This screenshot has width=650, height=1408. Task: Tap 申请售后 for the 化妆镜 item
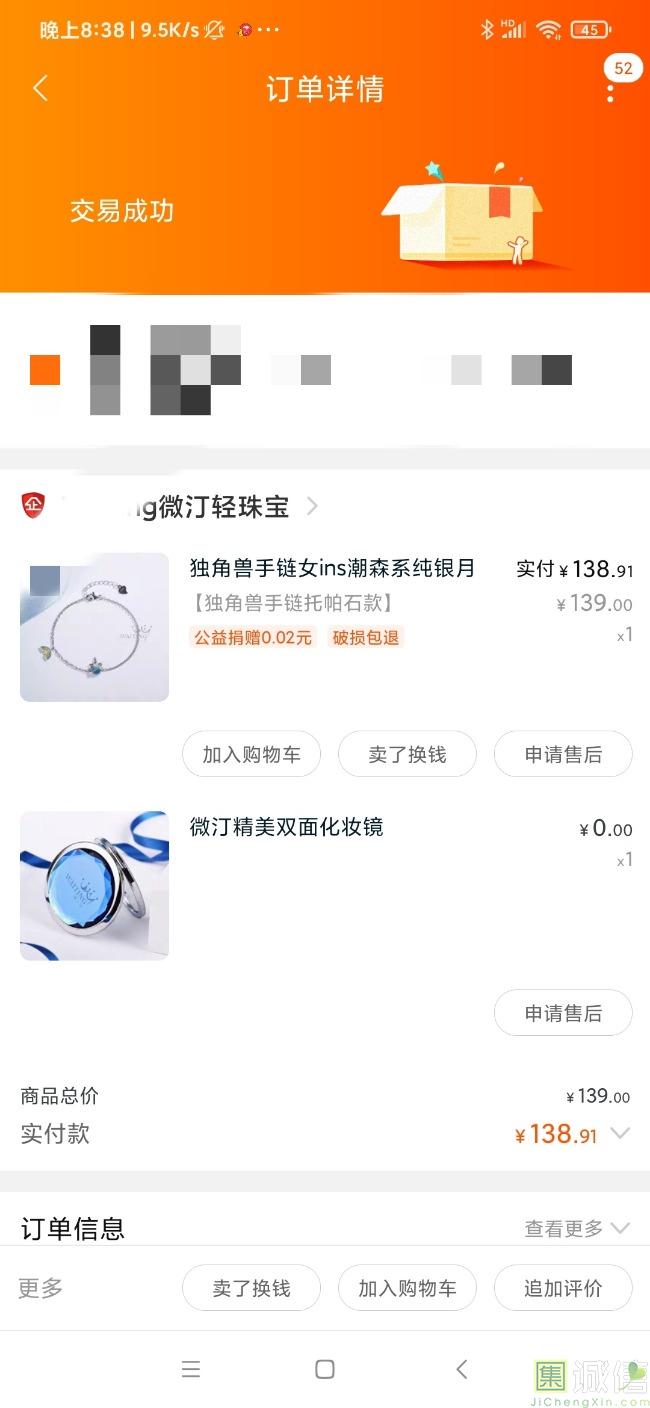(563, 1013)
